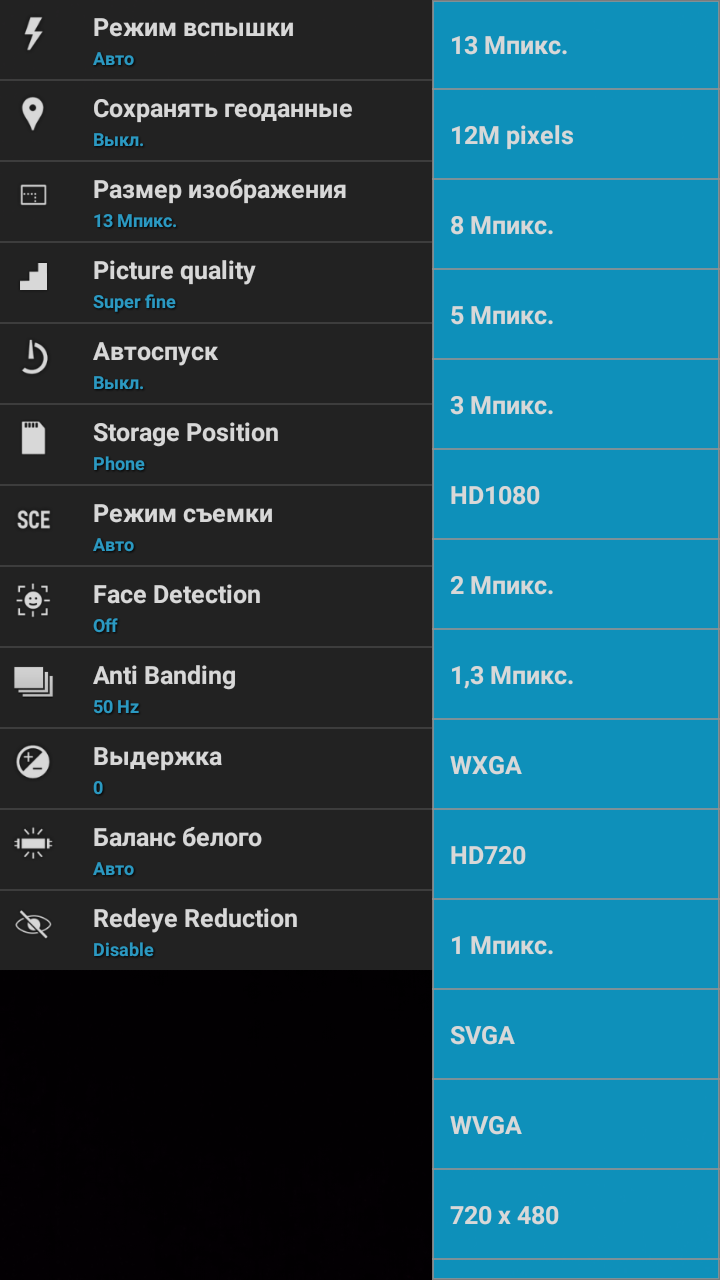The height and width of the screenshot is (1280, 720).
Task: Open Сохранять геоданные setting
Action: point(216,121)
